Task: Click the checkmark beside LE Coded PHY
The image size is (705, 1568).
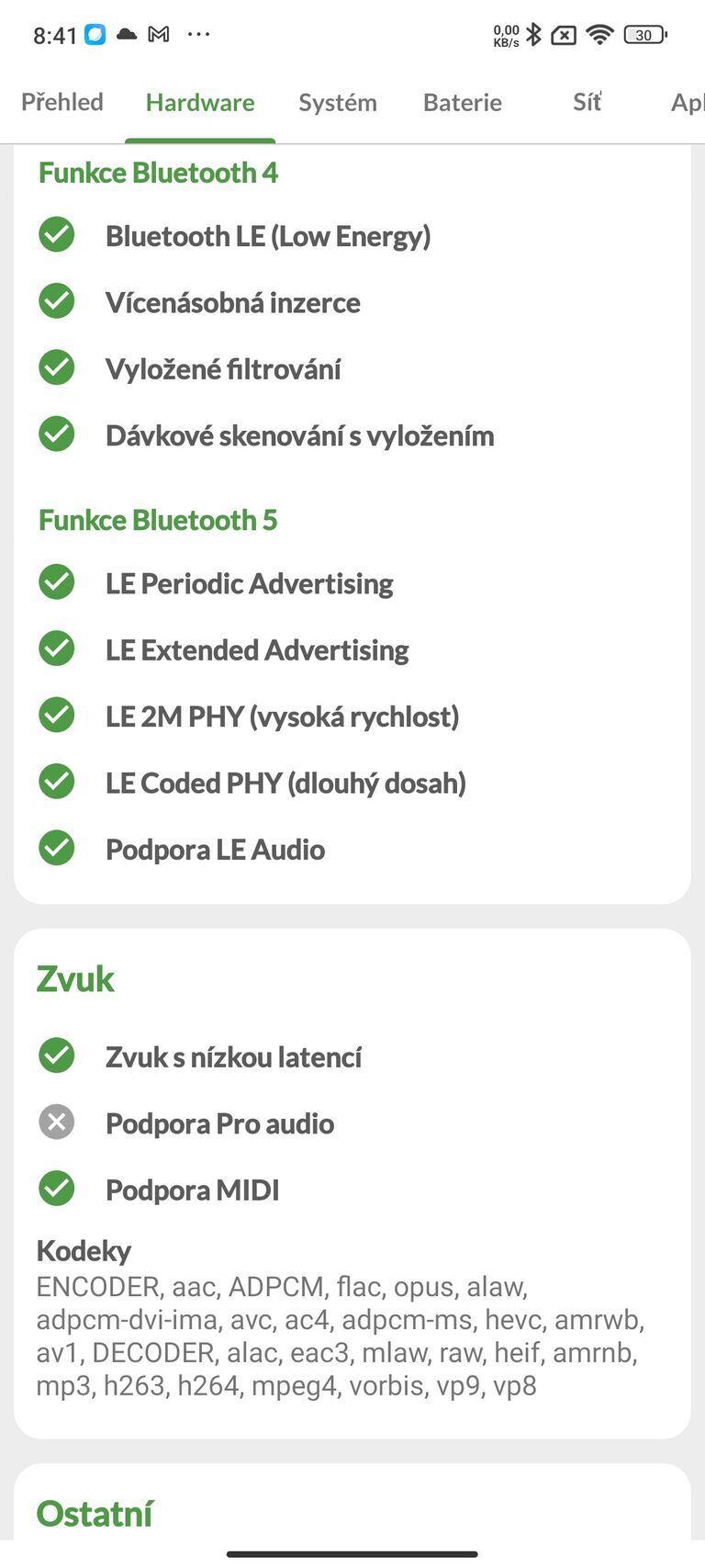Action: point(56,781)
